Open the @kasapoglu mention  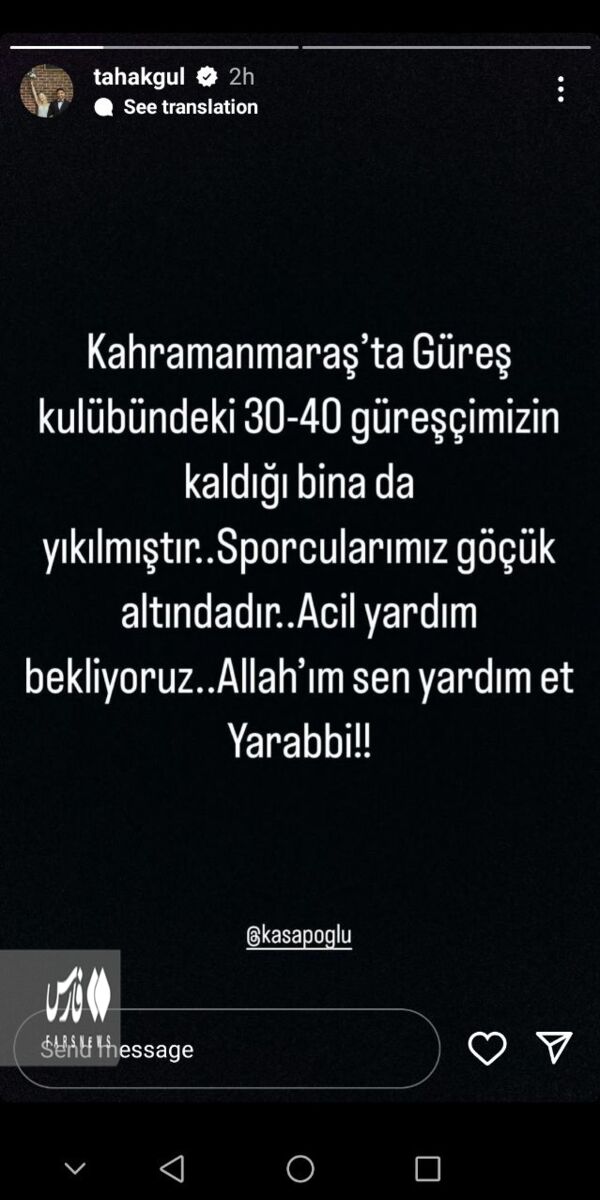coord(299,936)
